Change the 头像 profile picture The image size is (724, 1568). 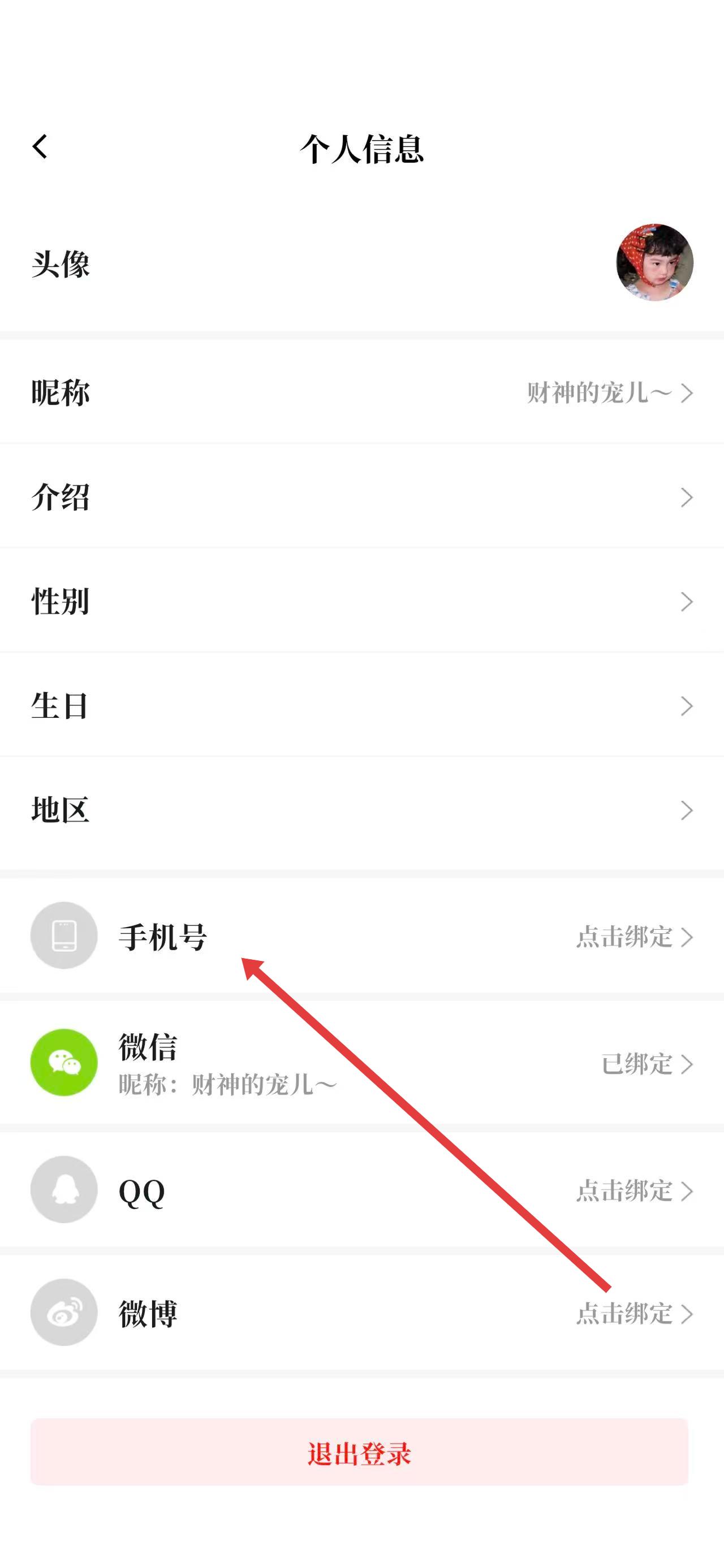pyautogui.click(x=654, y=263)
